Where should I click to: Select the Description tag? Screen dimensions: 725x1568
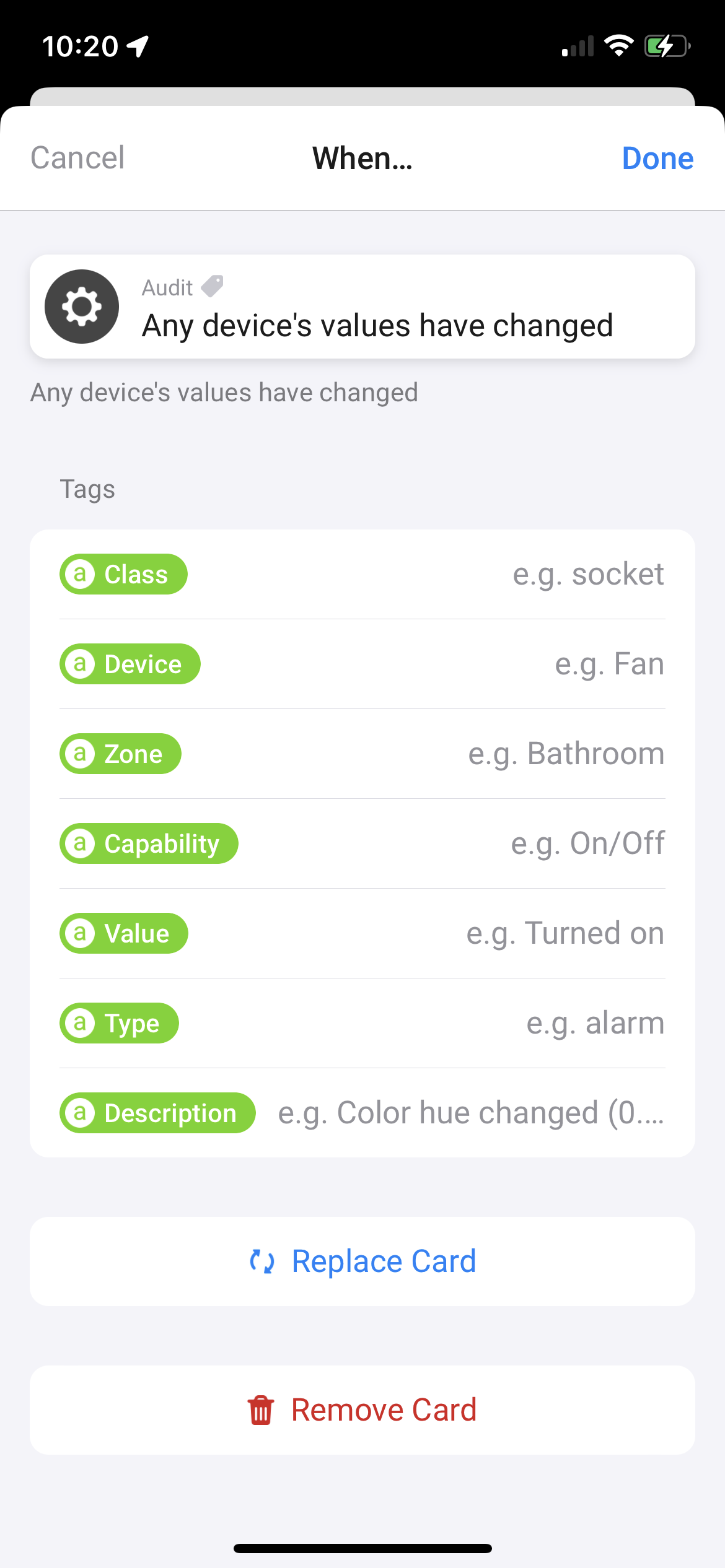(x=157, y=1113)
